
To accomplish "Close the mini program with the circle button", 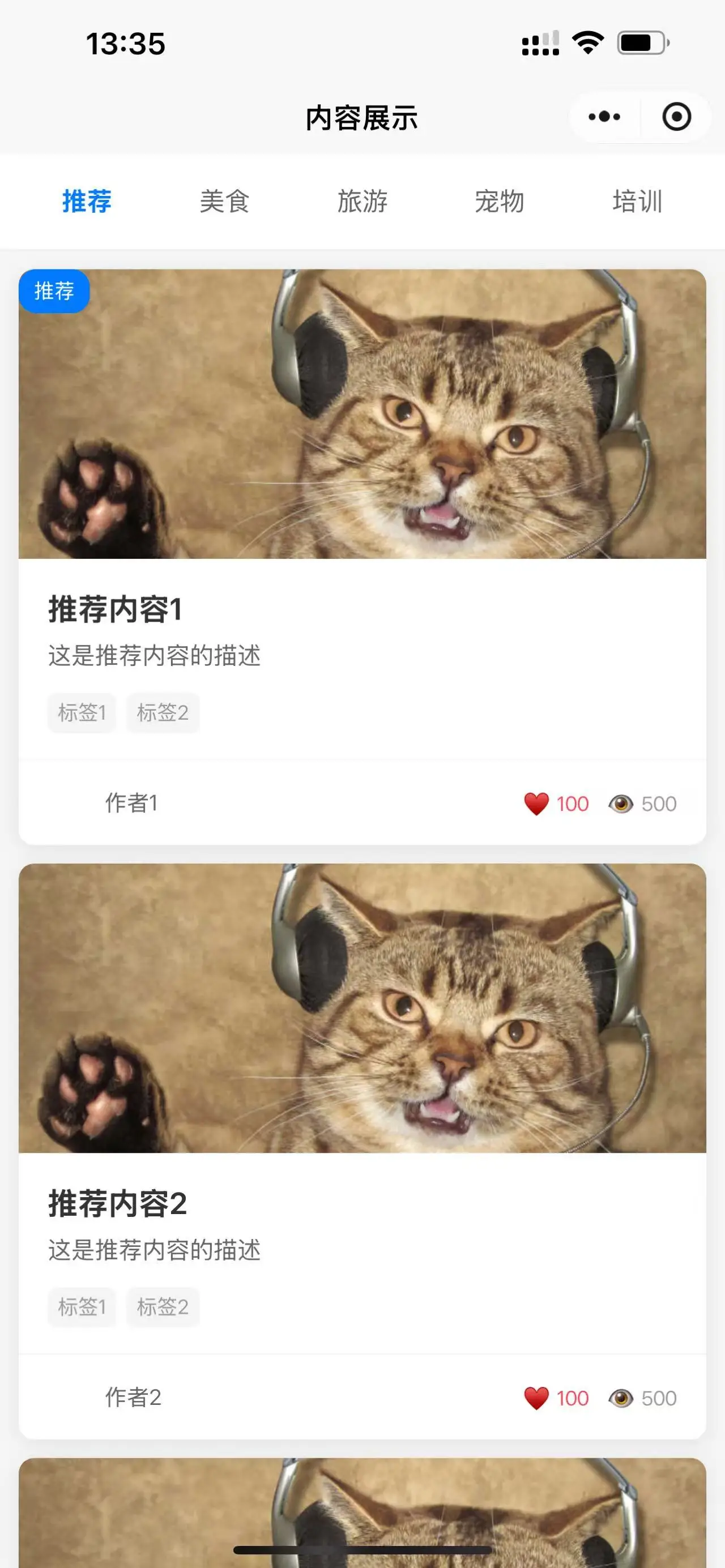I will point(676,117).
